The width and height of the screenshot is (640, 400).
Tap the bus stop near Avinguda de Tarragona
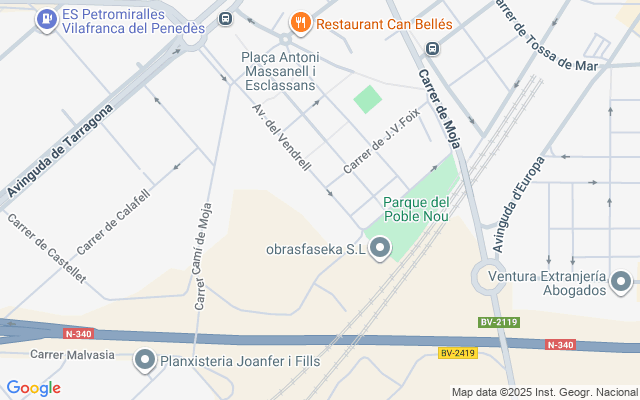[225, 18]
